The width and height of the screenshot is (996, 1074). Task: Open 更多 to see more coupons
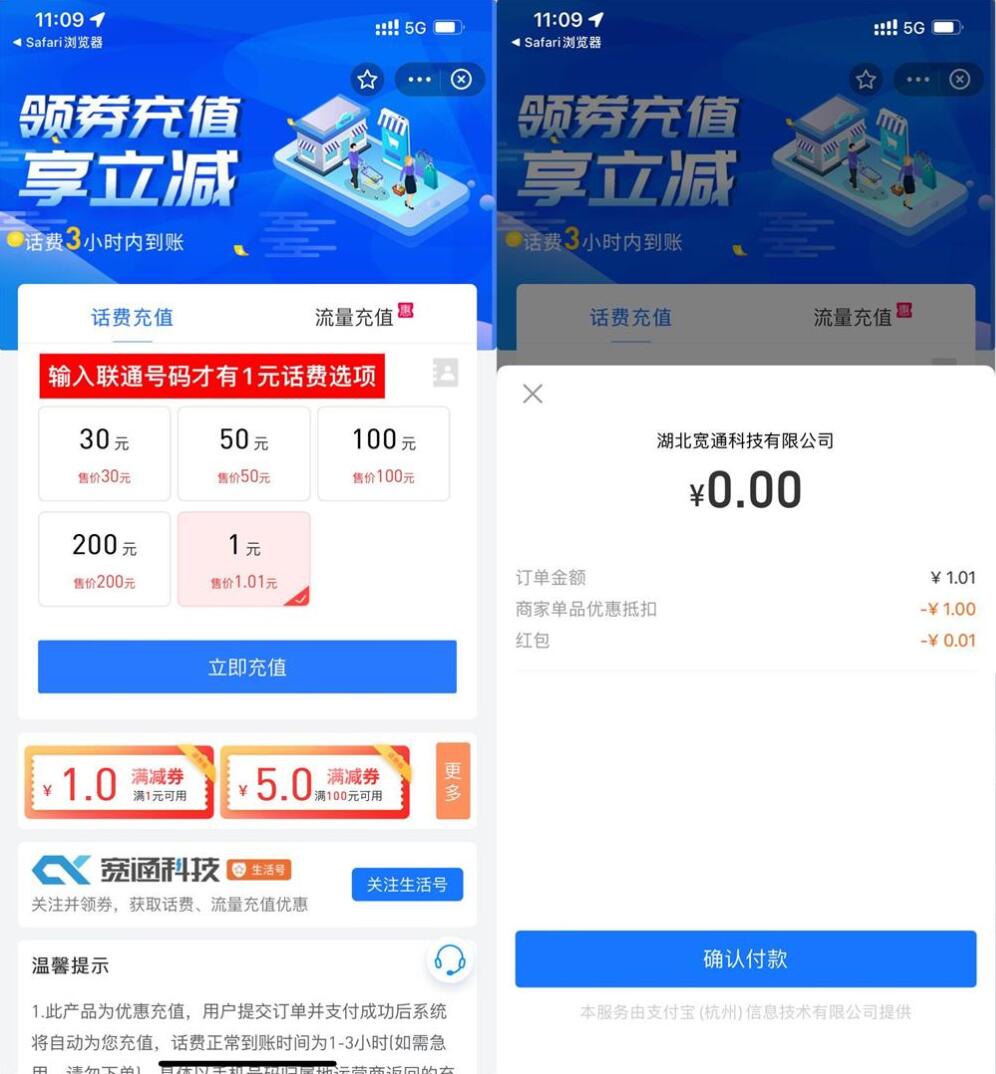tap(453, 781)
